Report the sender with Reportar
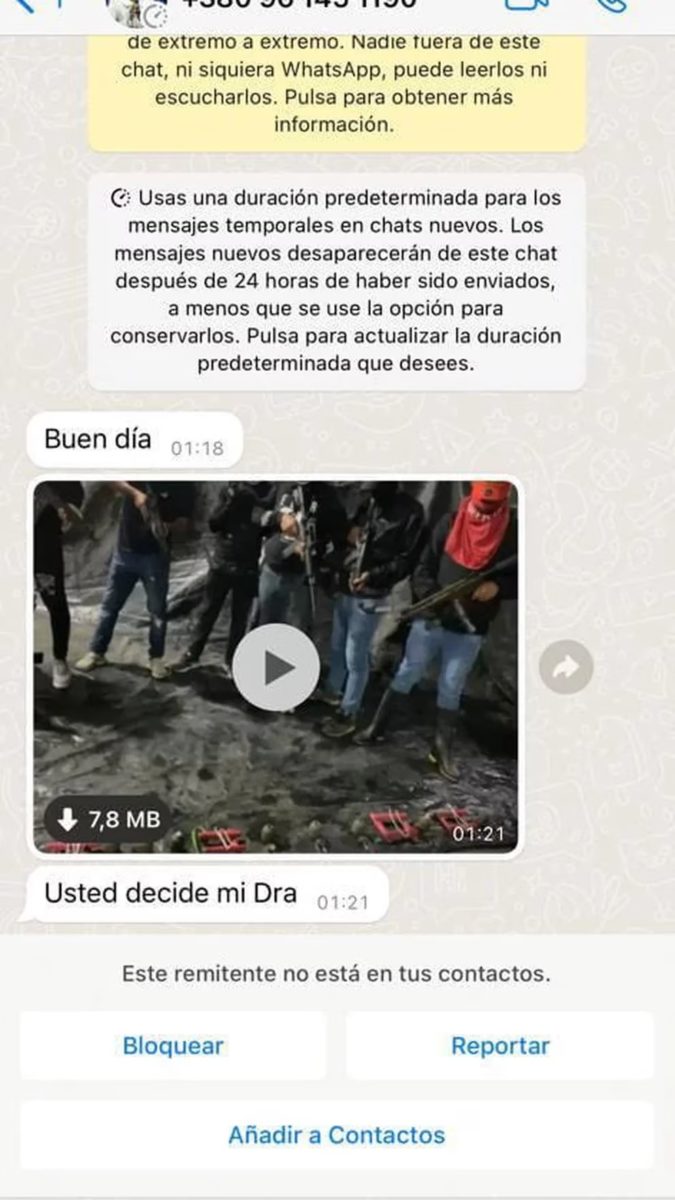This screenshot has height=1200, width=675. pyautogui.click(x=500, y=1046)
